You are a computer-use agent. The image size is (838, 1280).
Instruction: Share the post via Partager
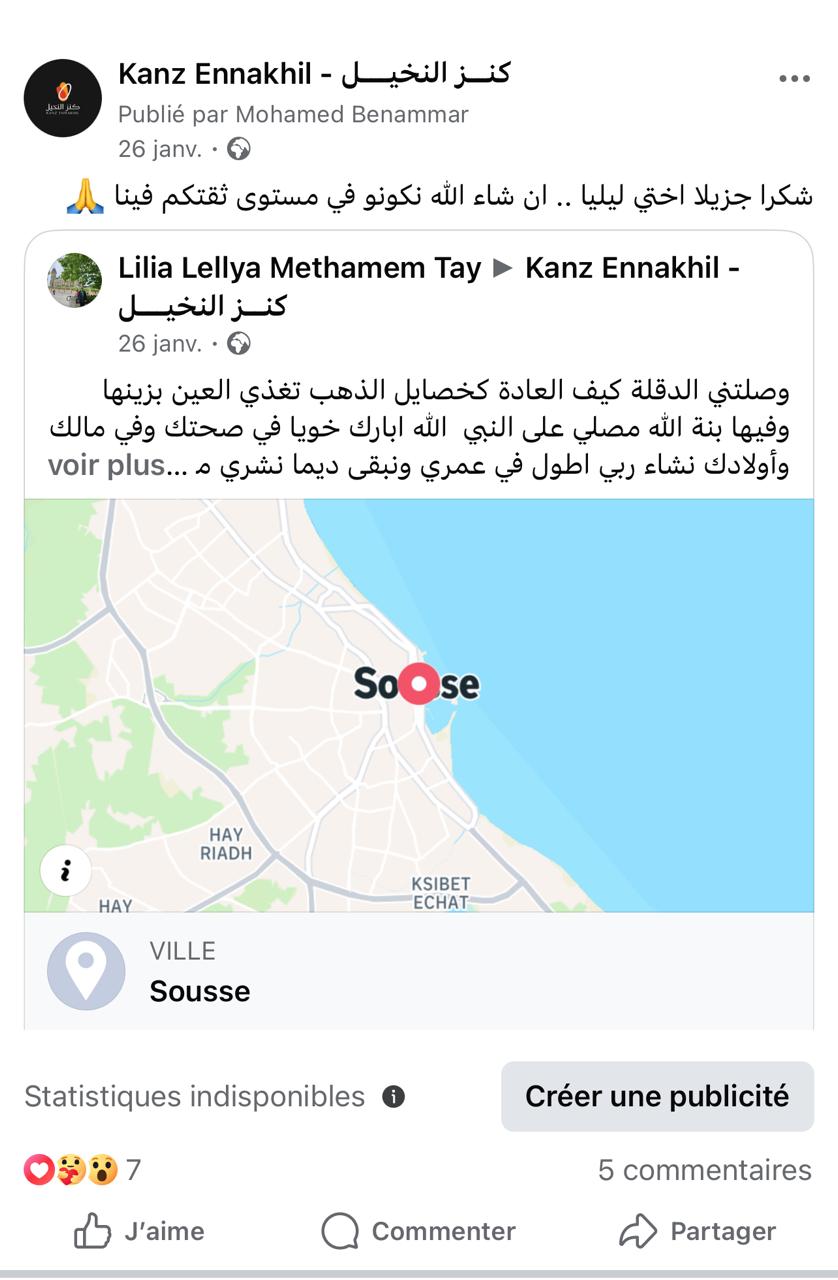point(697,1231)
